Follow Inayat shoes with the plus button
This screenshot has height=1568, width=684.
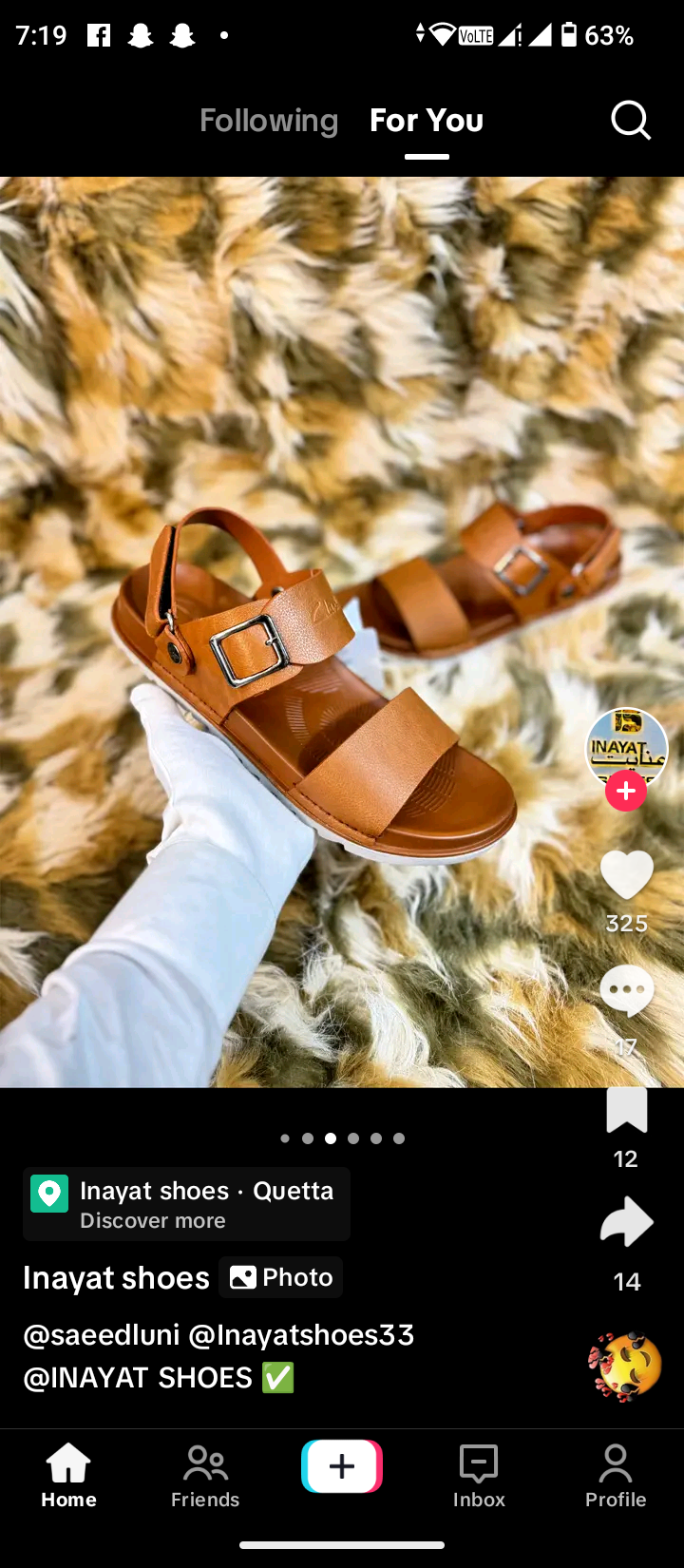[x=626, y=791]
